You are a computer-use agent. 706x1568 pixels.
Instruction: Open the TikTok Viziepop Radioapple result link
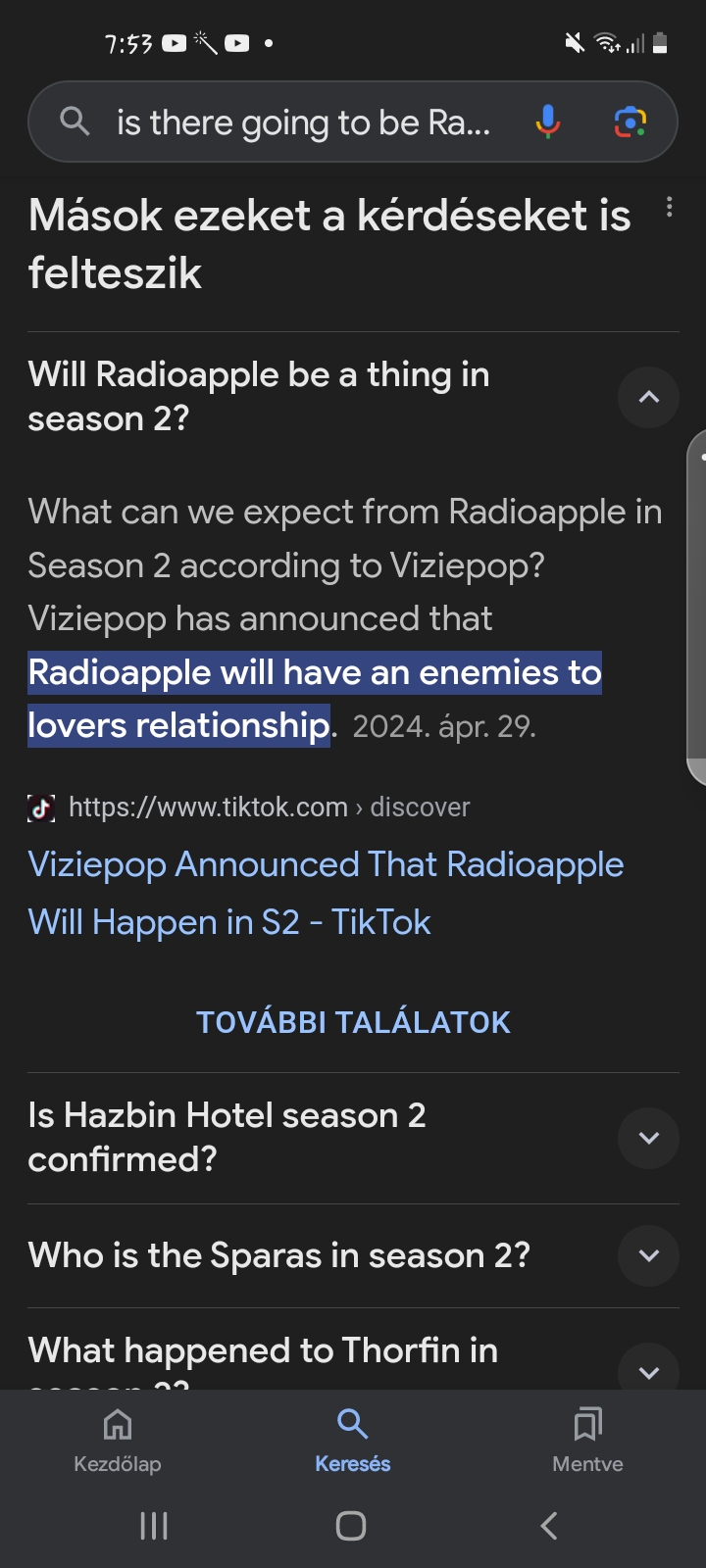[x=326, y=893]
